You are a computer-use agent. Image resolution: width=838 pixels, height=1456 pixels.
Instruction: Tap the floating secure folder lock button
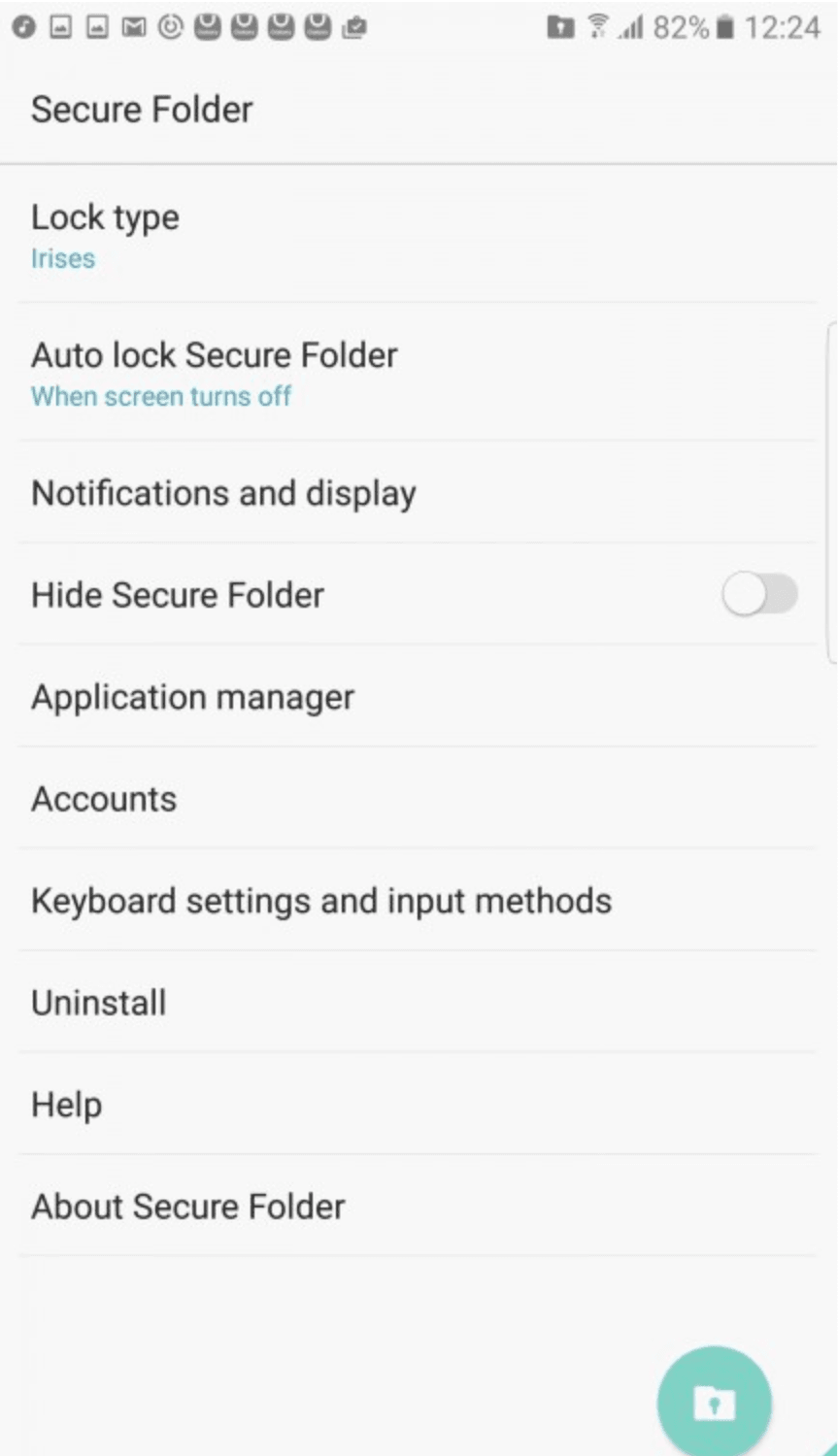[x=715, y=1402]
